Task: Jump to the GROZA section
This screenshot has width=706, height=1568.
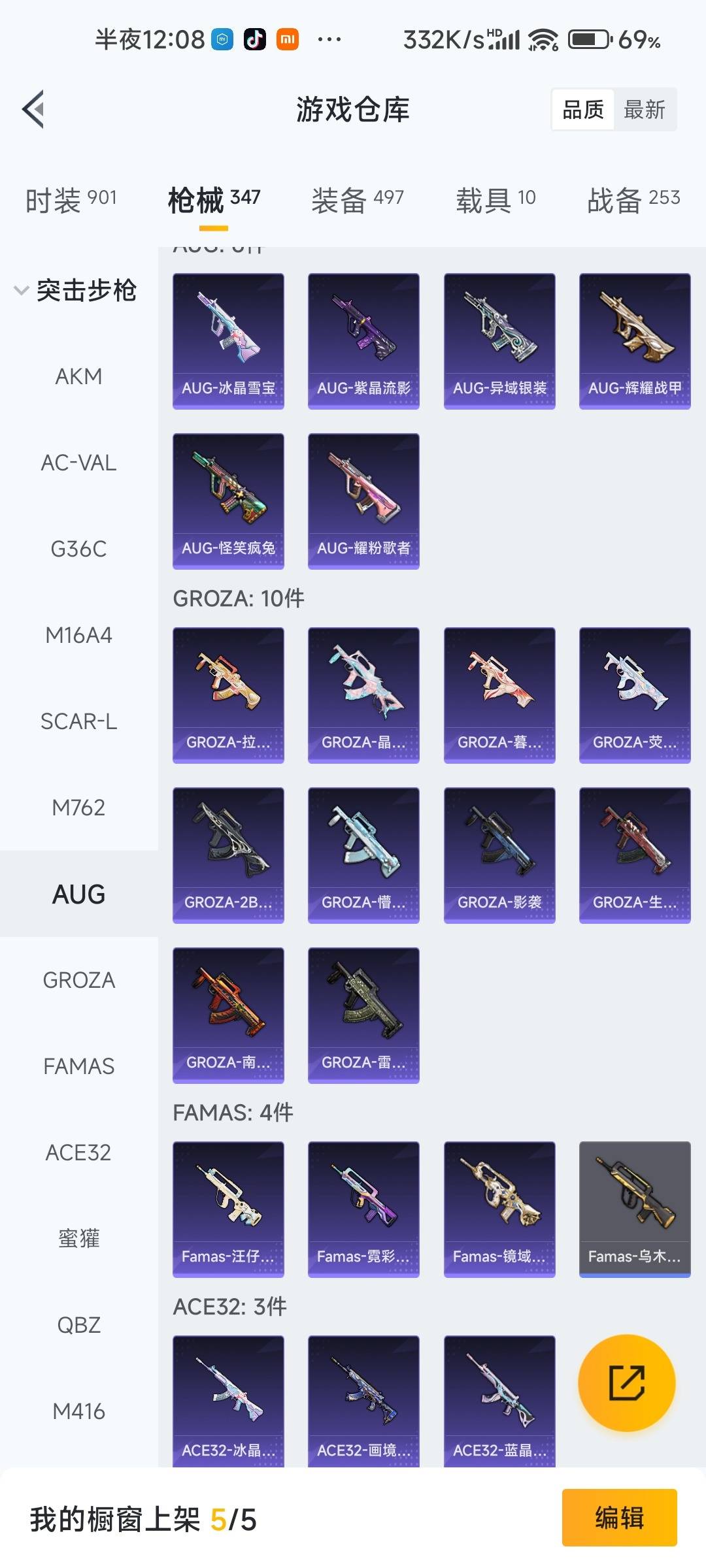Action: (78, 980)
